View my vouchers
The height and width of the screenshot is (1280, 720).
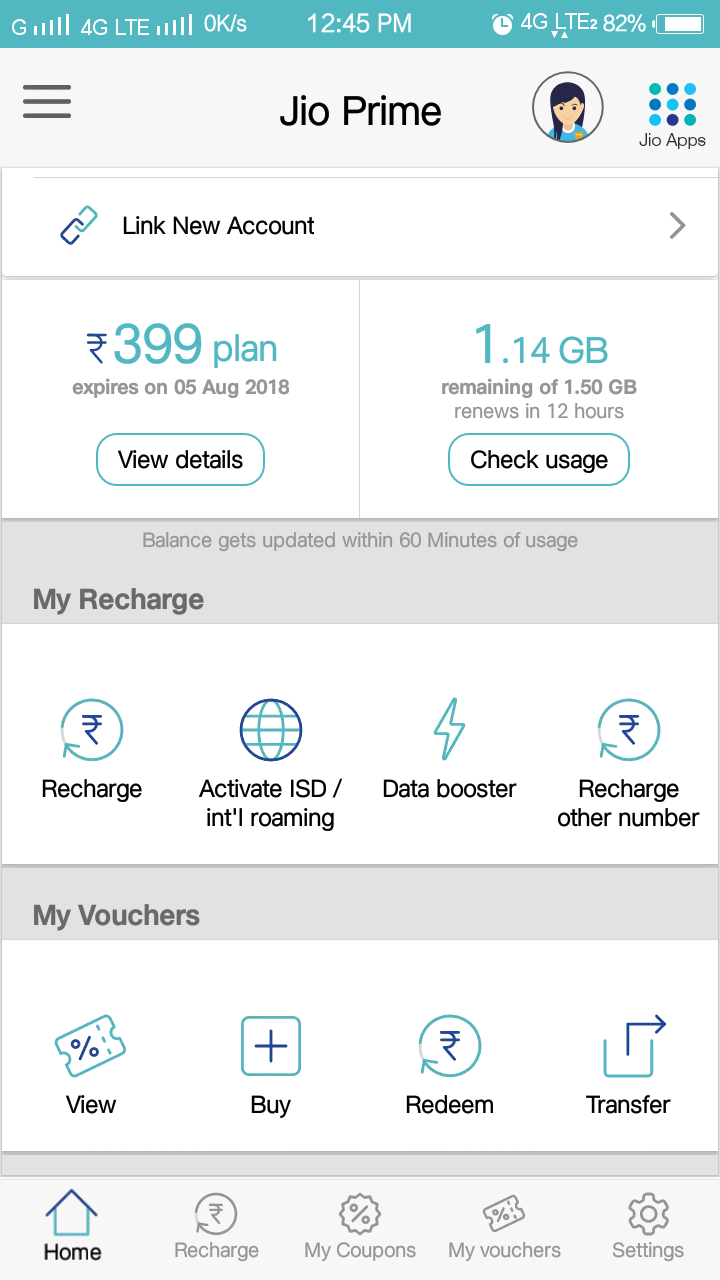pyautogui.click(x=91, y=1064)
